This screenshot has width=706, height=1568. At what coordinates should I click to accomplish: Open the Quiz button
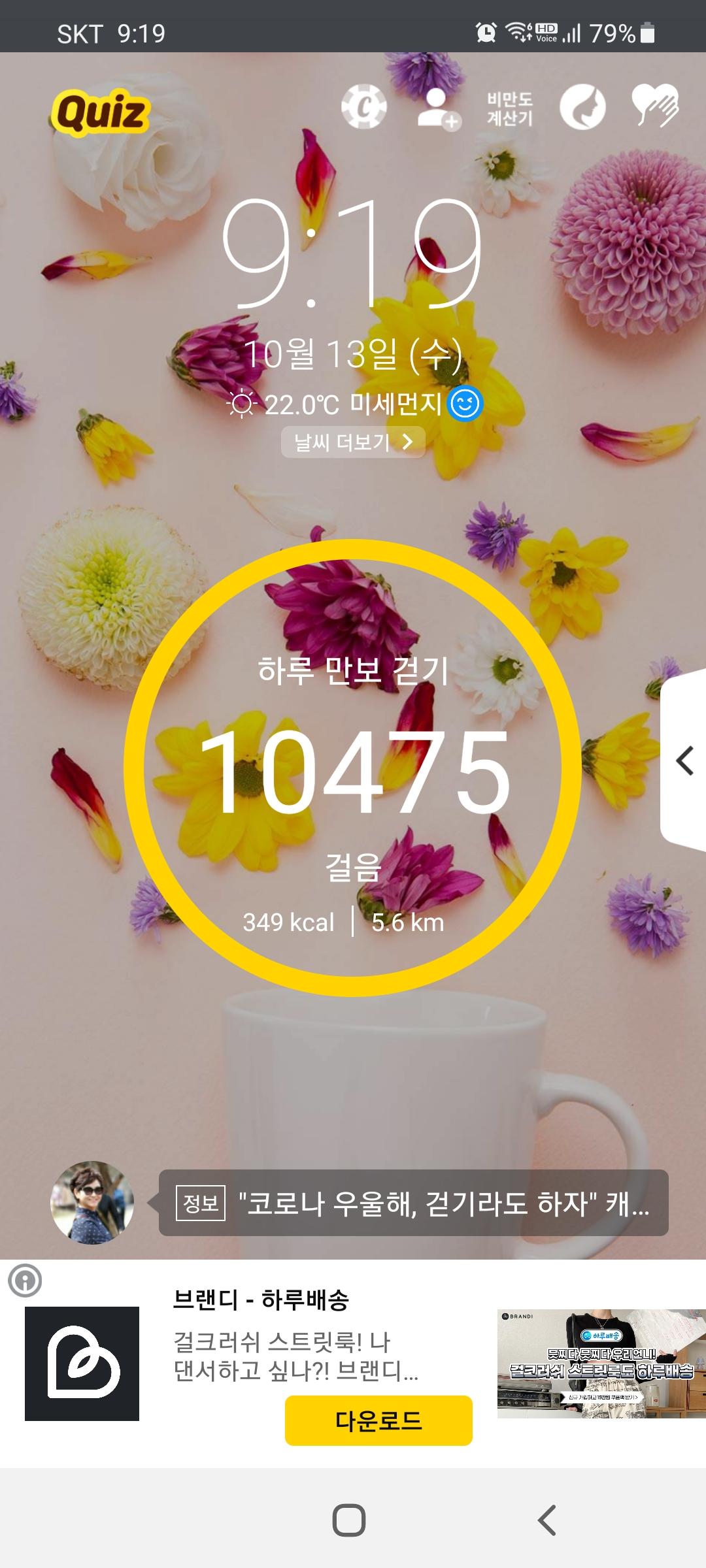pos(100,113)
